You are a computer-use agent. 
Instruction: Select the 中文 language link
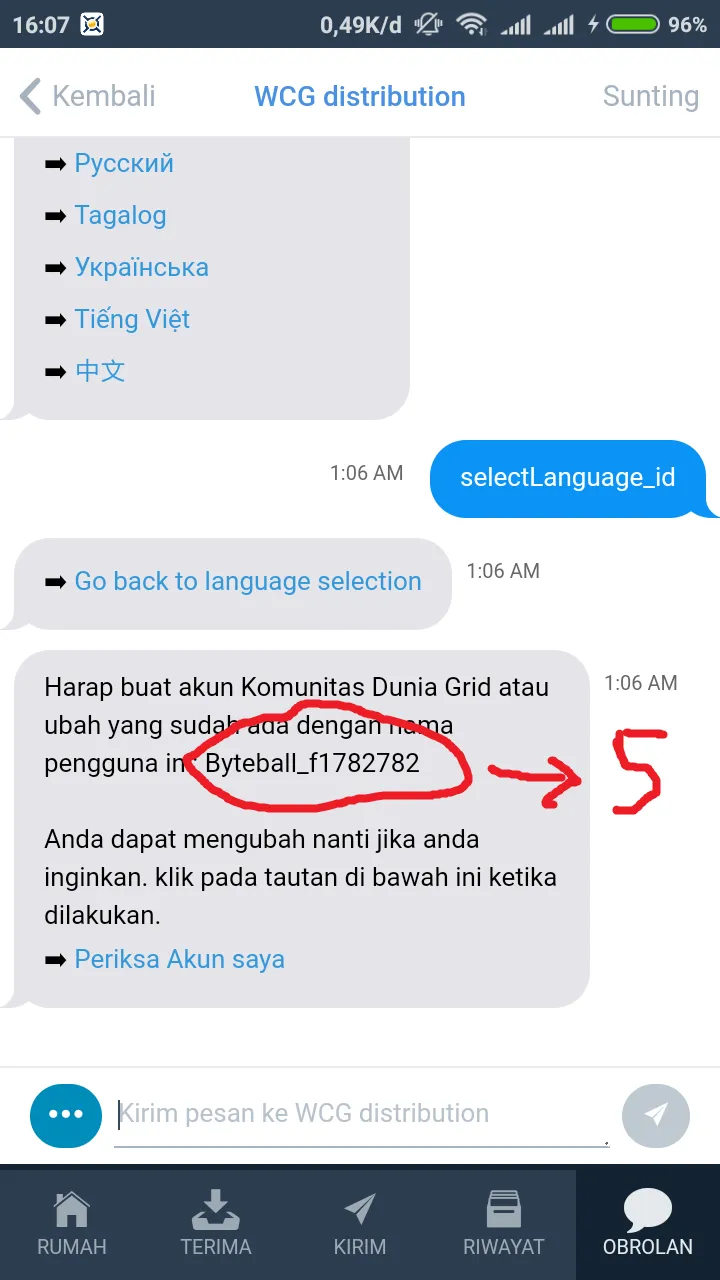point(100,371)
